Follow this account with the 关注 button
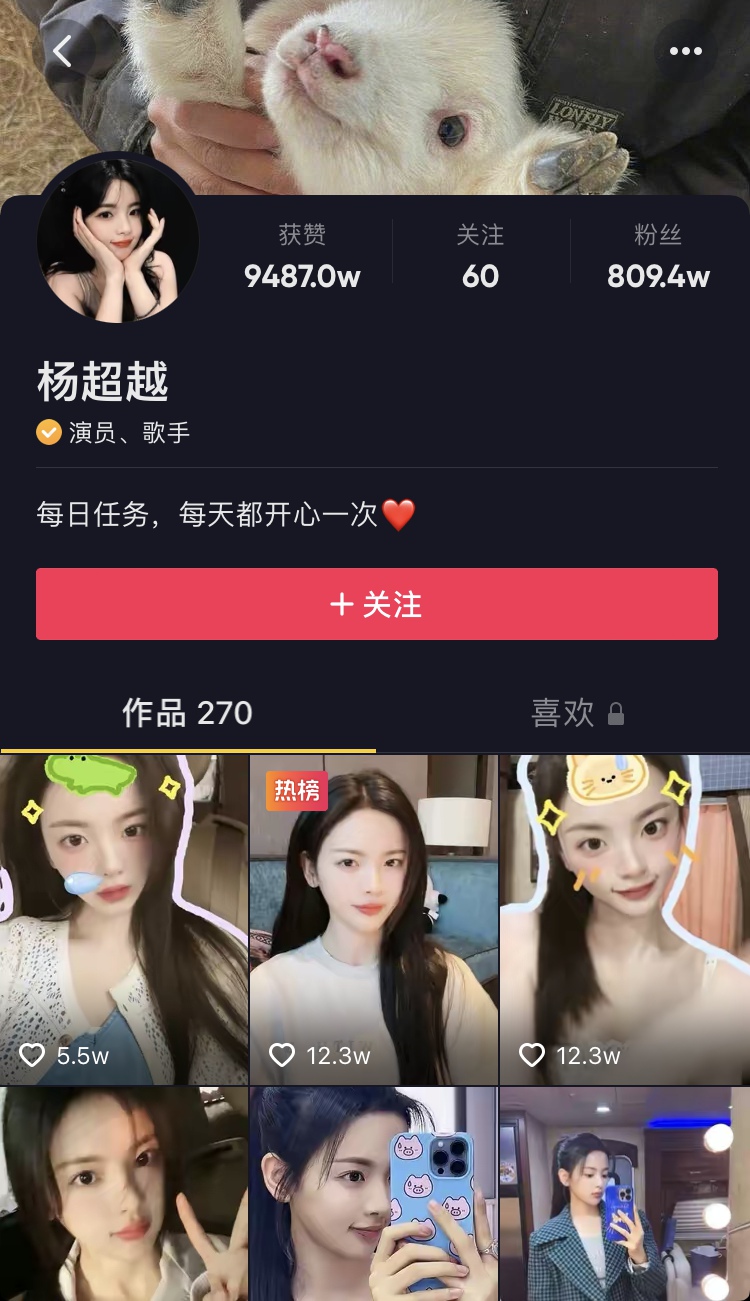Screen dimensions: 750x1301 coord(377,604)
